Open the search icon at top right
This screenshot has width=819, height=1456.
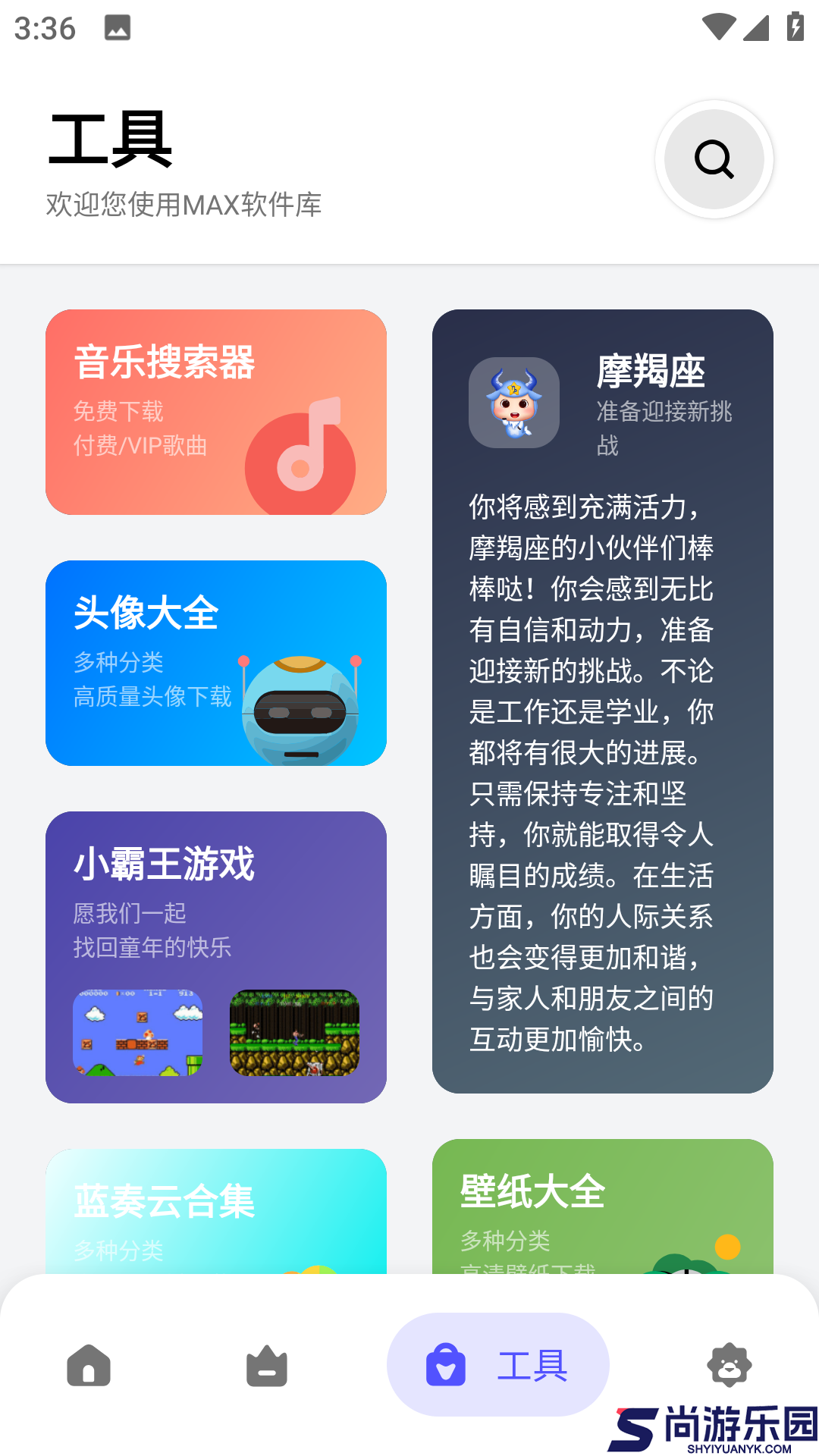click(x=714, y=158)
